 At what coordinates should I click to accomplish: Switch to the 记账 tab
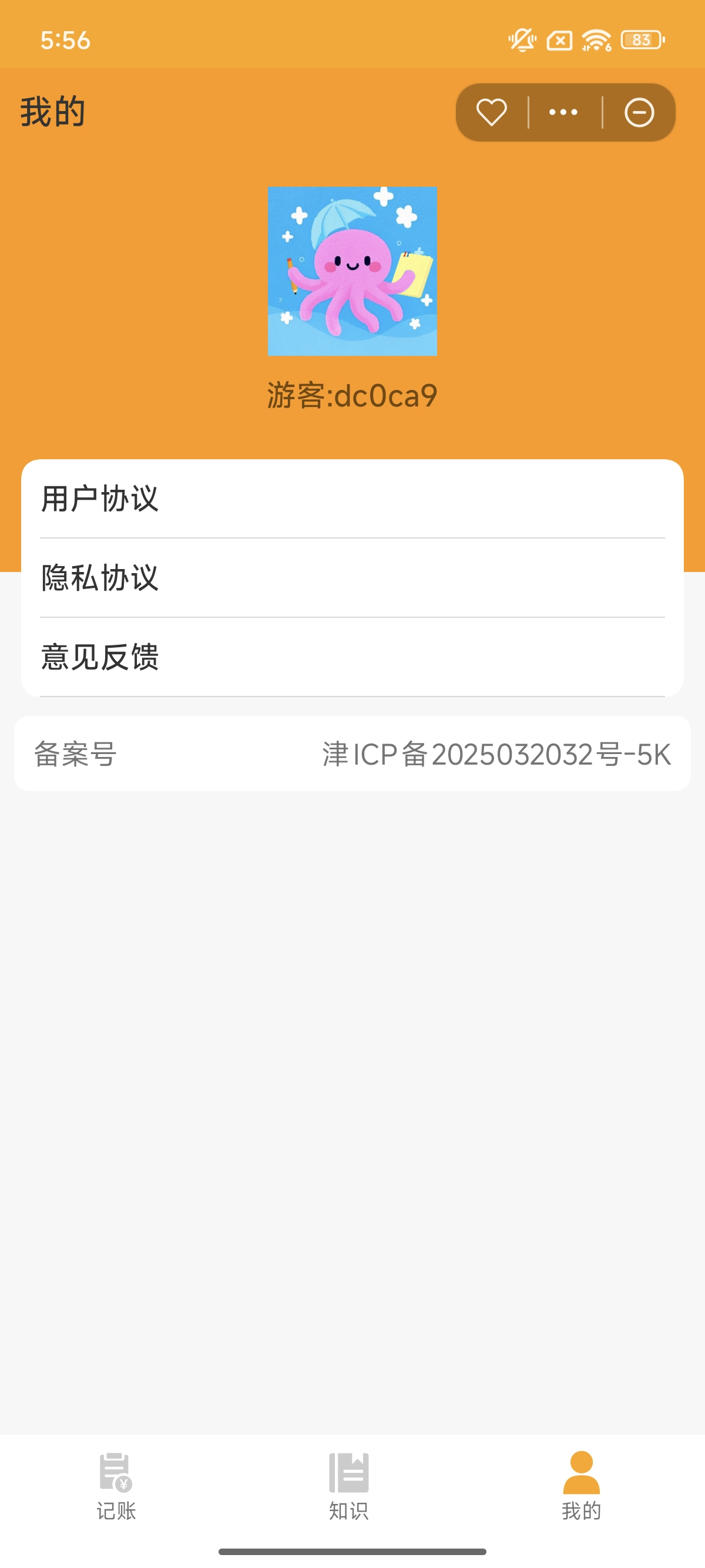click(116, 1485)
